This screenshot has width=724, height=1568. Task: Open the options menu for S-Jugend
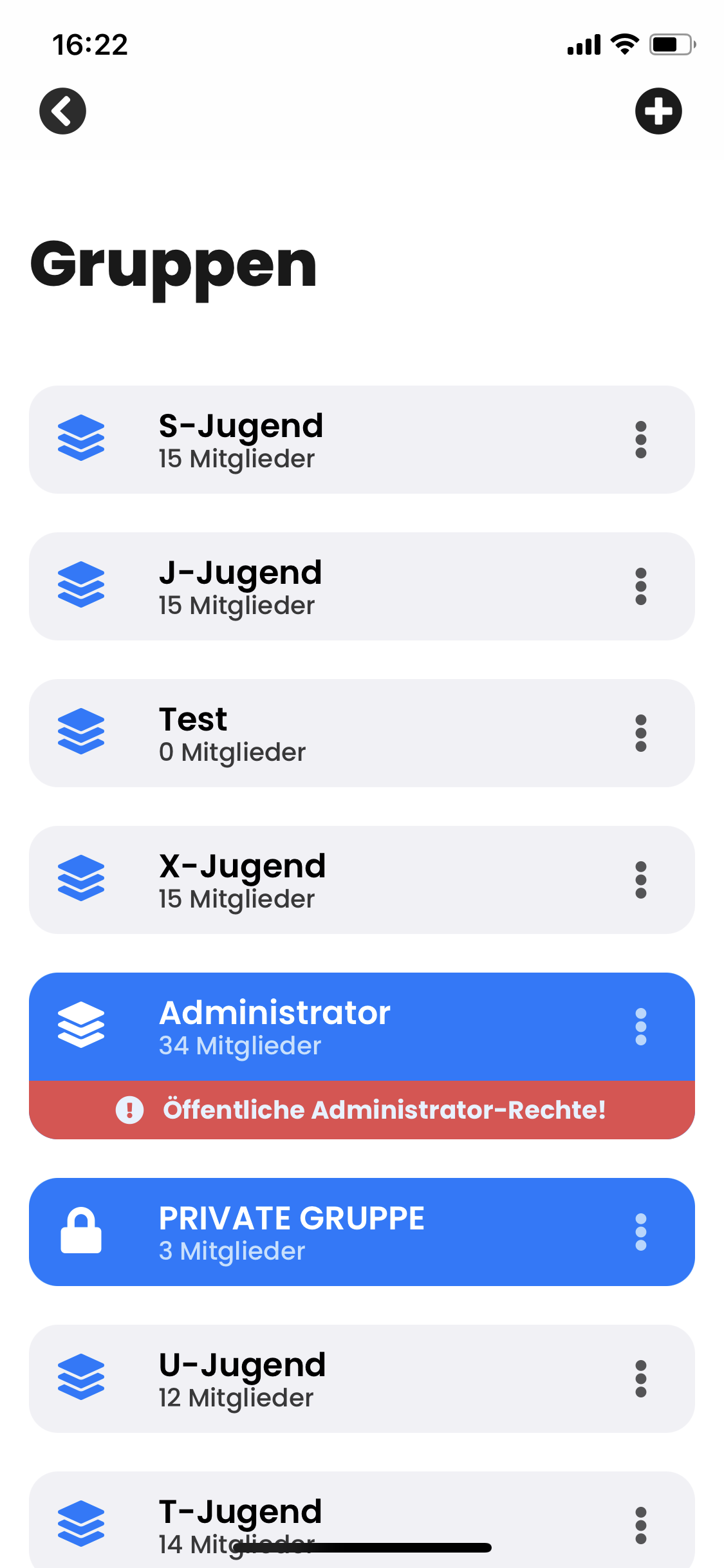641,440
